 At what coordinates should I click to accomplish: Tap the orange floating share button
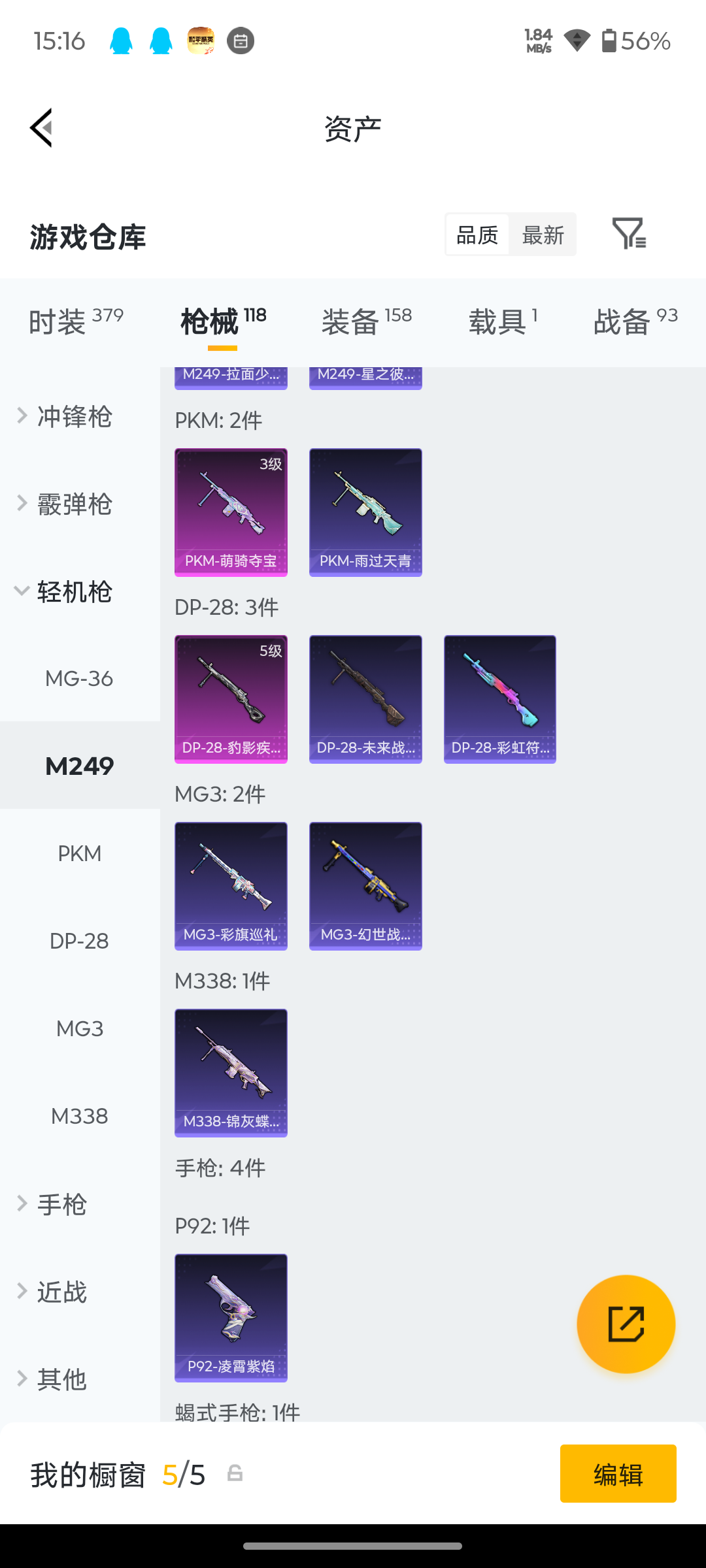626,1324
